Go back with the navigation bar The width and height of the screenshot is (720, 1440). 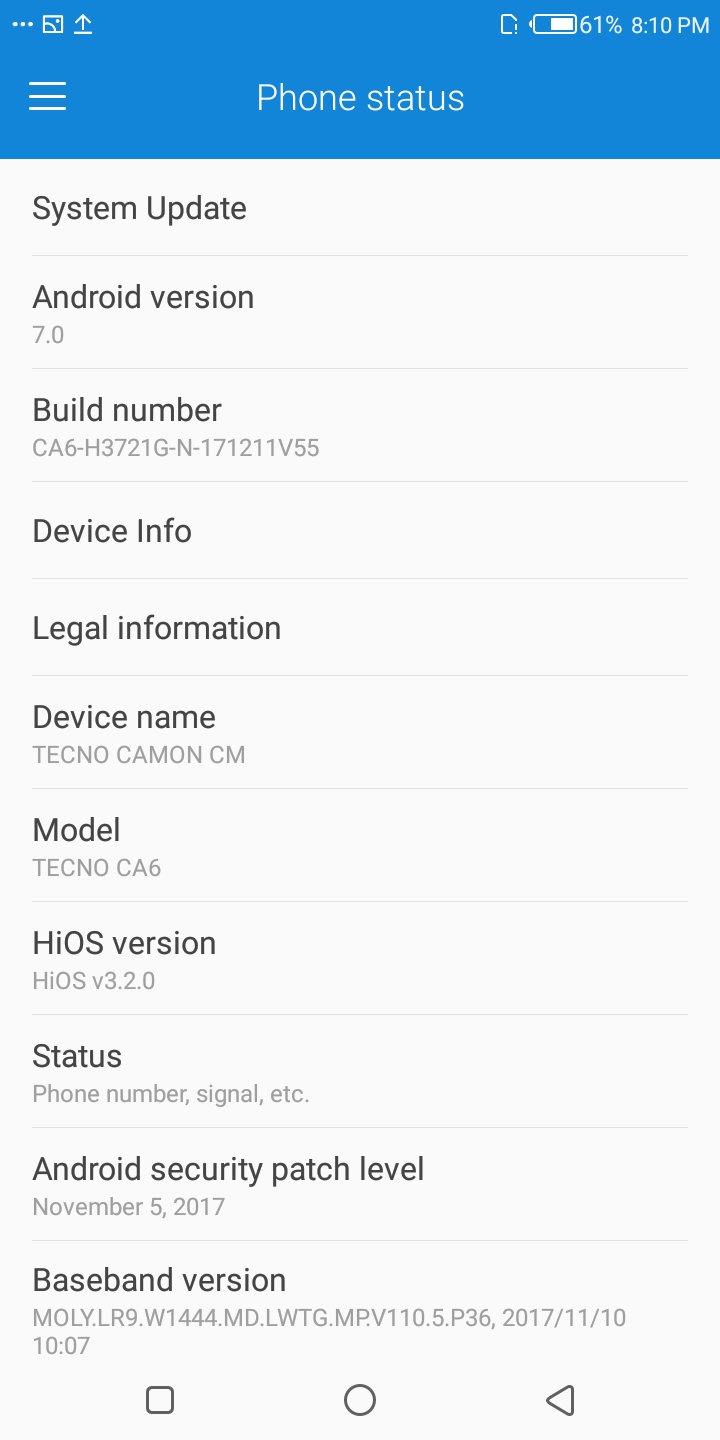pyautogui.click(x=560, y=1400)
